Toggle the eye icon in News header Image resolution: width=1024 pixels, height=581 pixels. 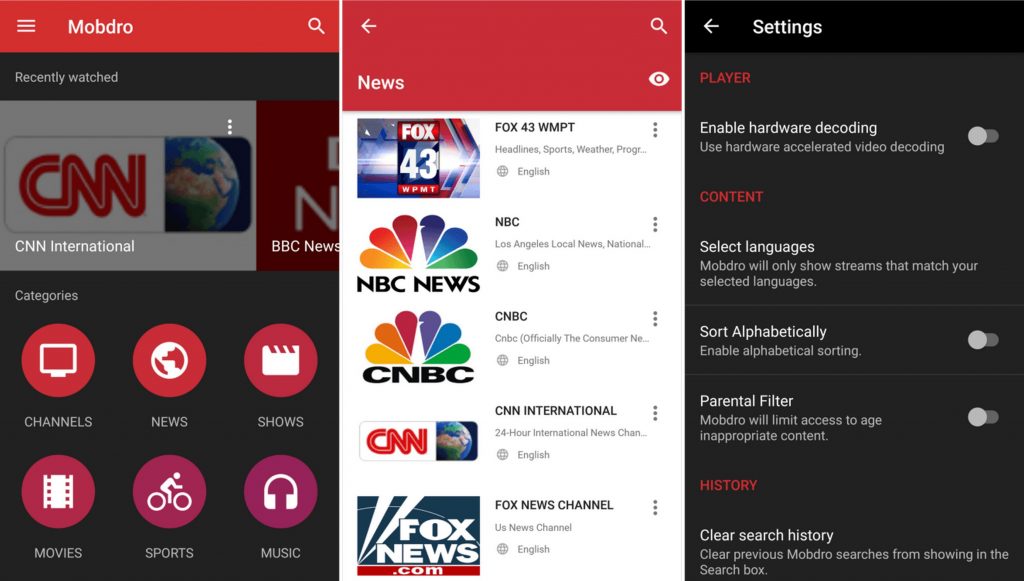658,79
